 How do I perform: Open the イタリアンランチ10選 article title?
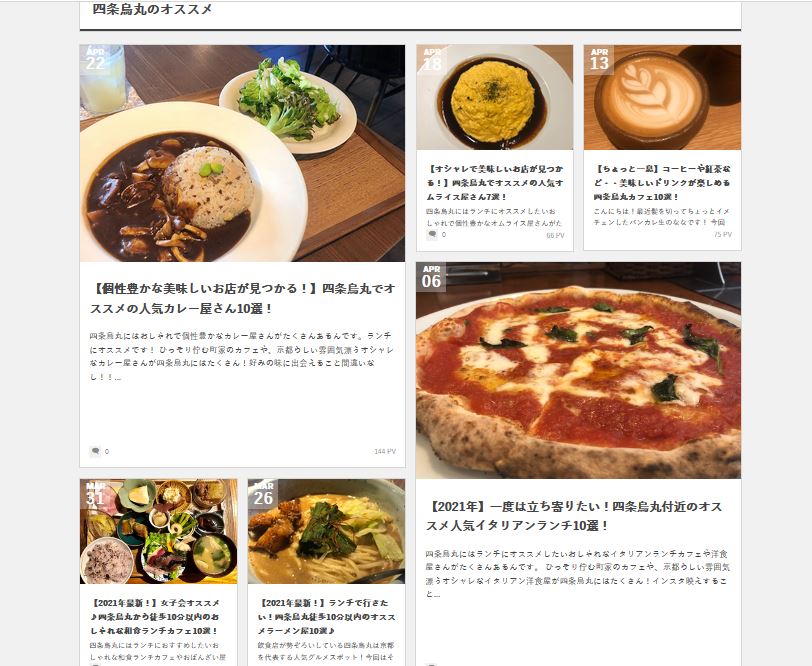[x=577, y=516]
